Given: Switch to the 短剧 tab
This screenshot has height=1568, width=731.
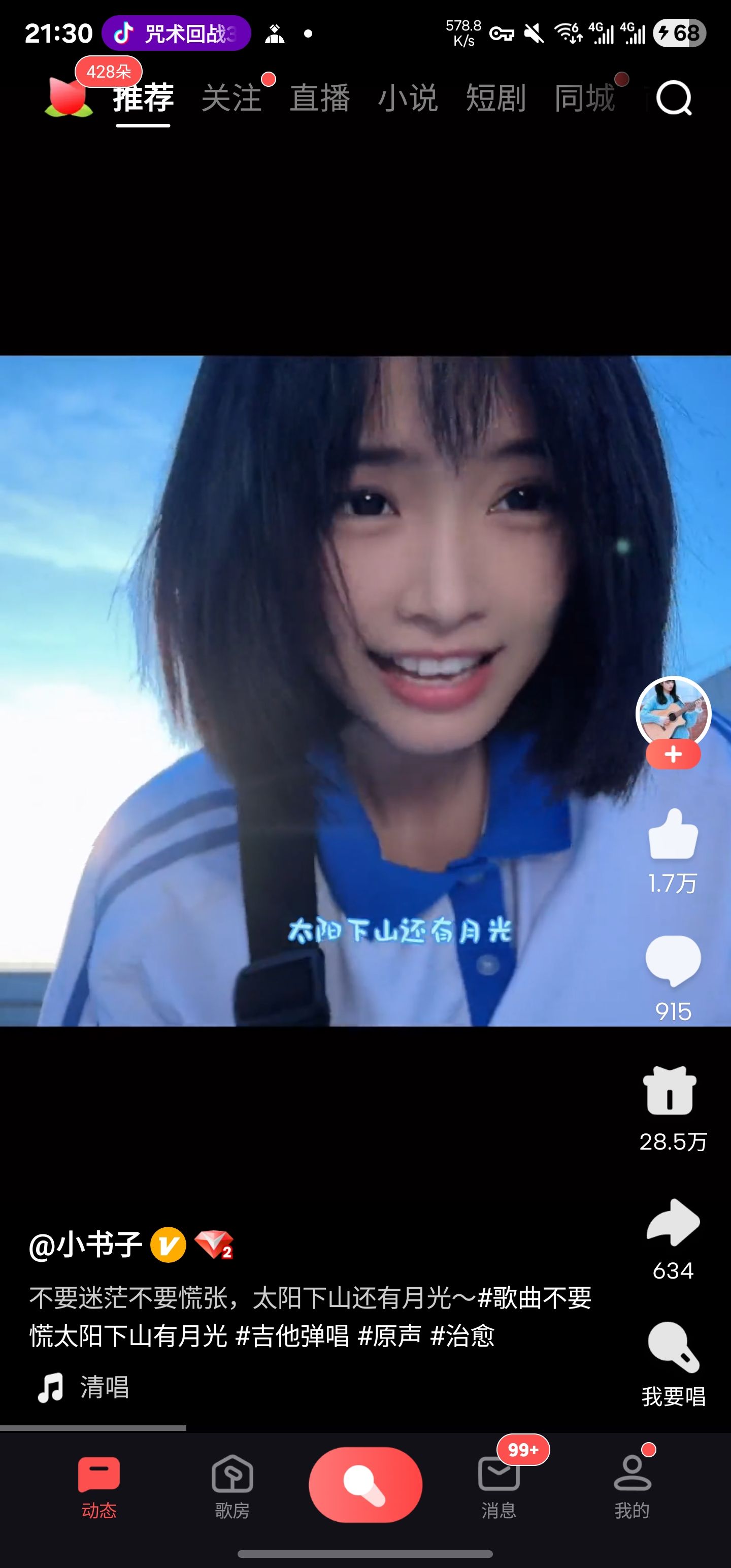Looking at the screenshot, I should (x=496, y=98).
